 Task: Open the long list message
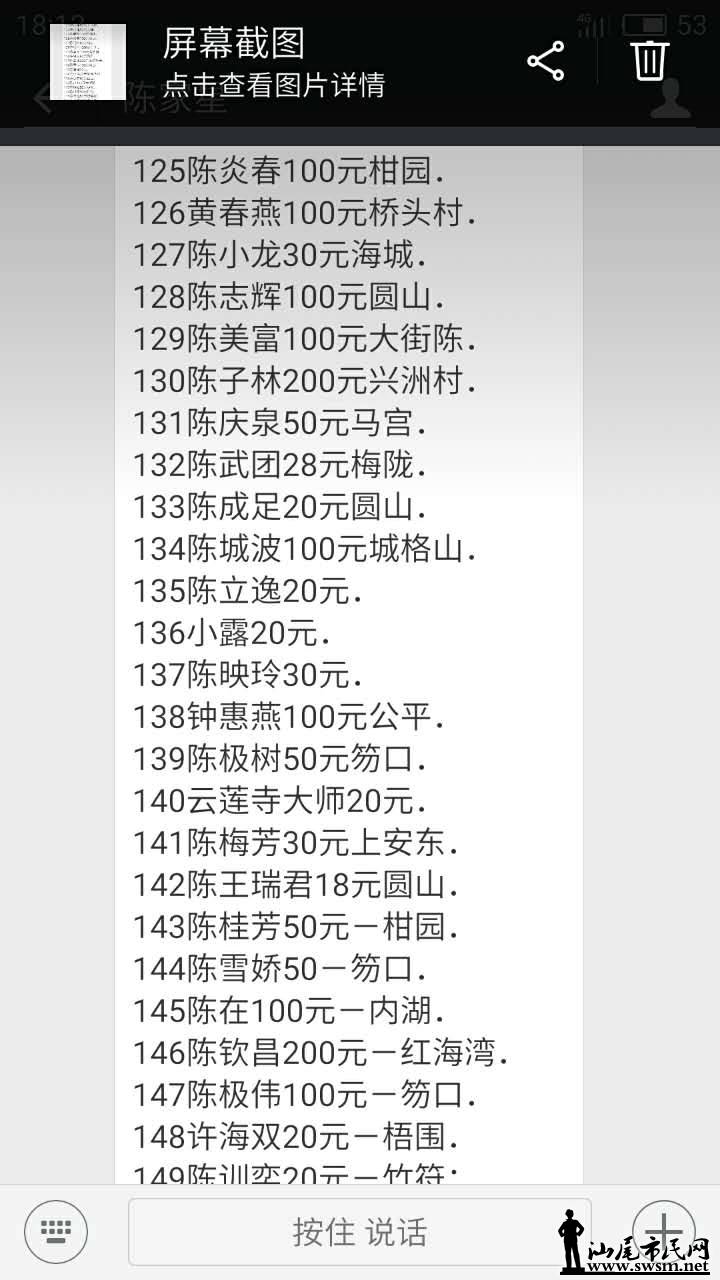click(348, 660)
